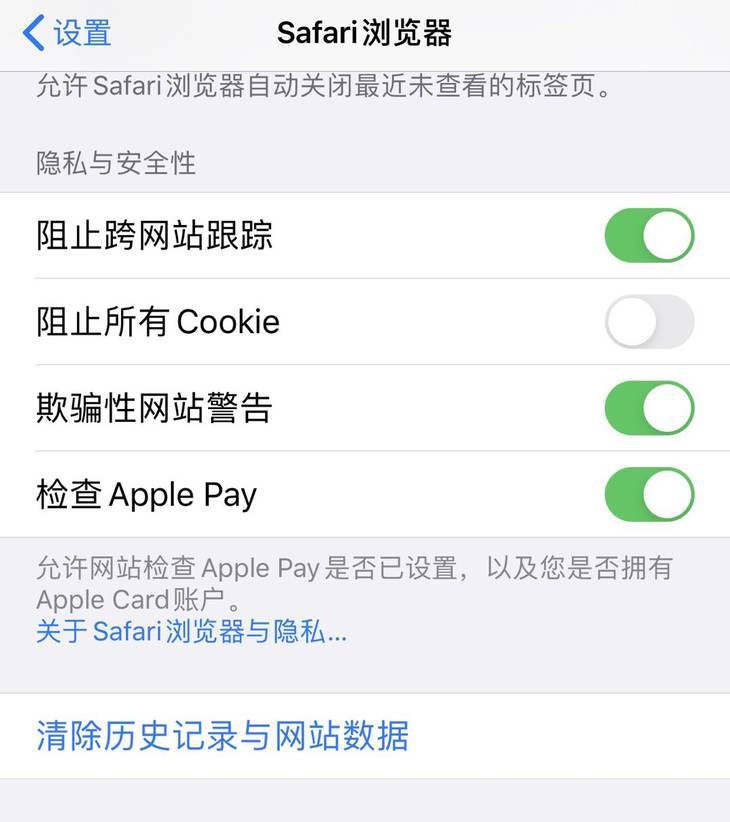This screenshot has width=730, height=822.
Task: Turn off 欺骗性网站警告 switch
Action: pyautogui.click(x=649, y=408)
